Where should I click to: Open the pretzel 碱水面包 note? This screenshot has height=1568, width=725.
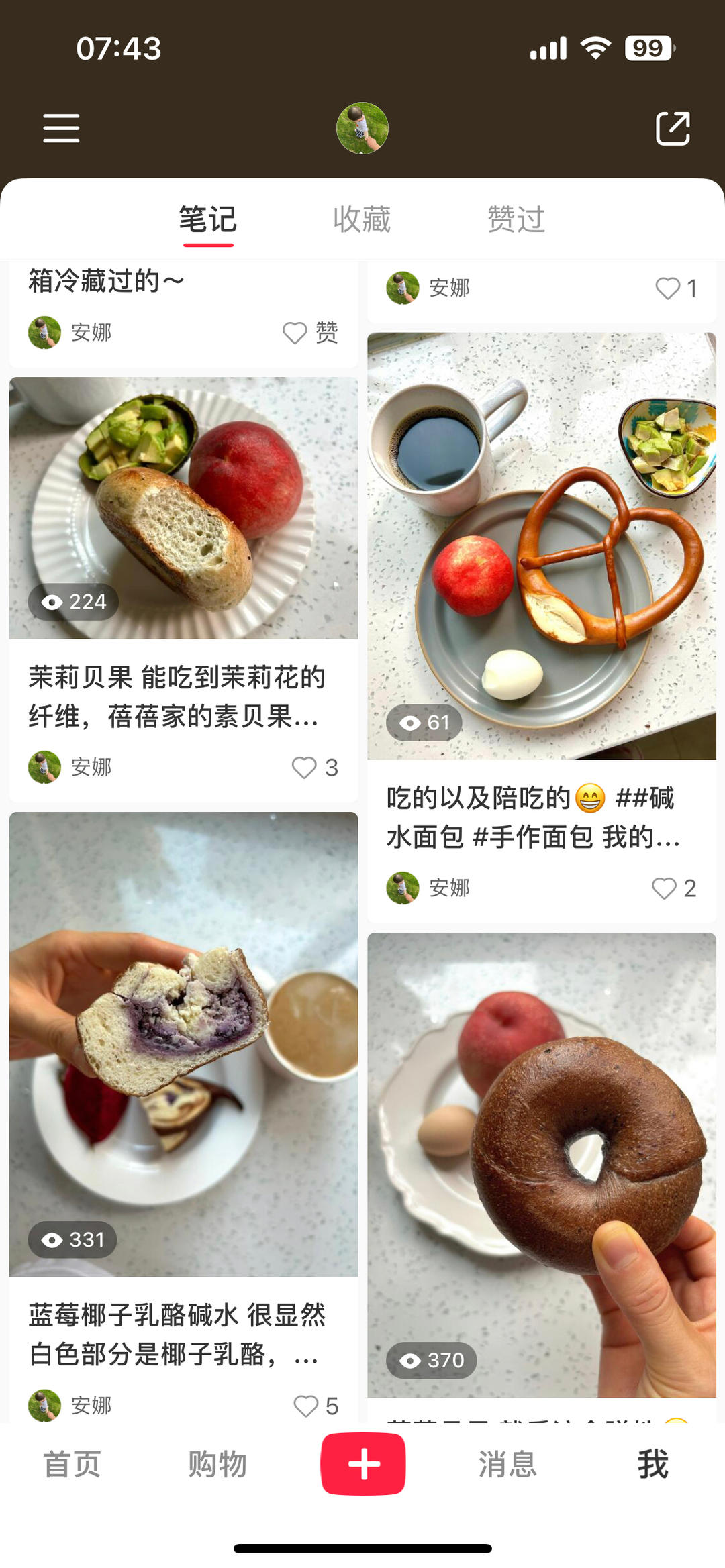541,545
